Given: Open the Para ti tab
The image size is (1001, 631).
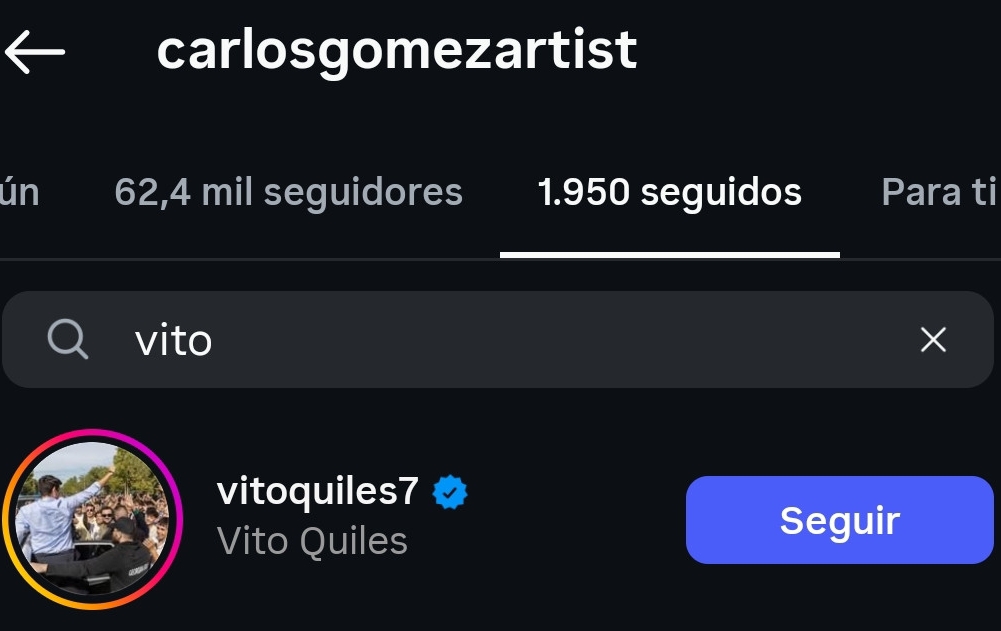Looking at the screenshot, I should 937,192.
